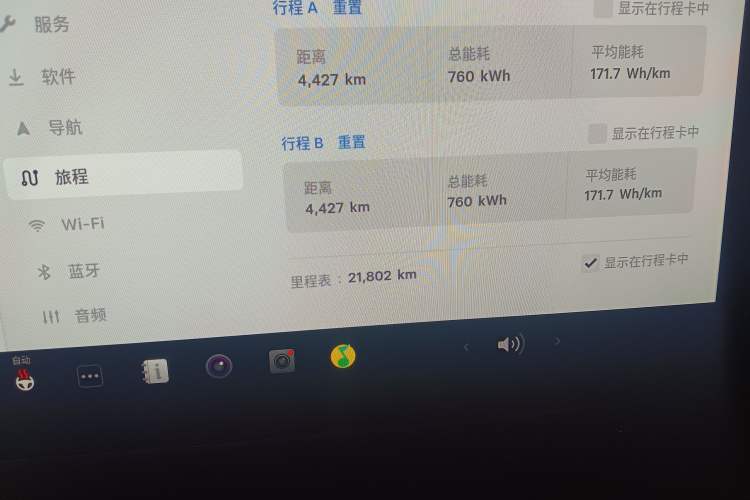The image size is (750, 500).
Task: Open the 服务 settings section
Action: pyautogui.click(x=50, y=25)
